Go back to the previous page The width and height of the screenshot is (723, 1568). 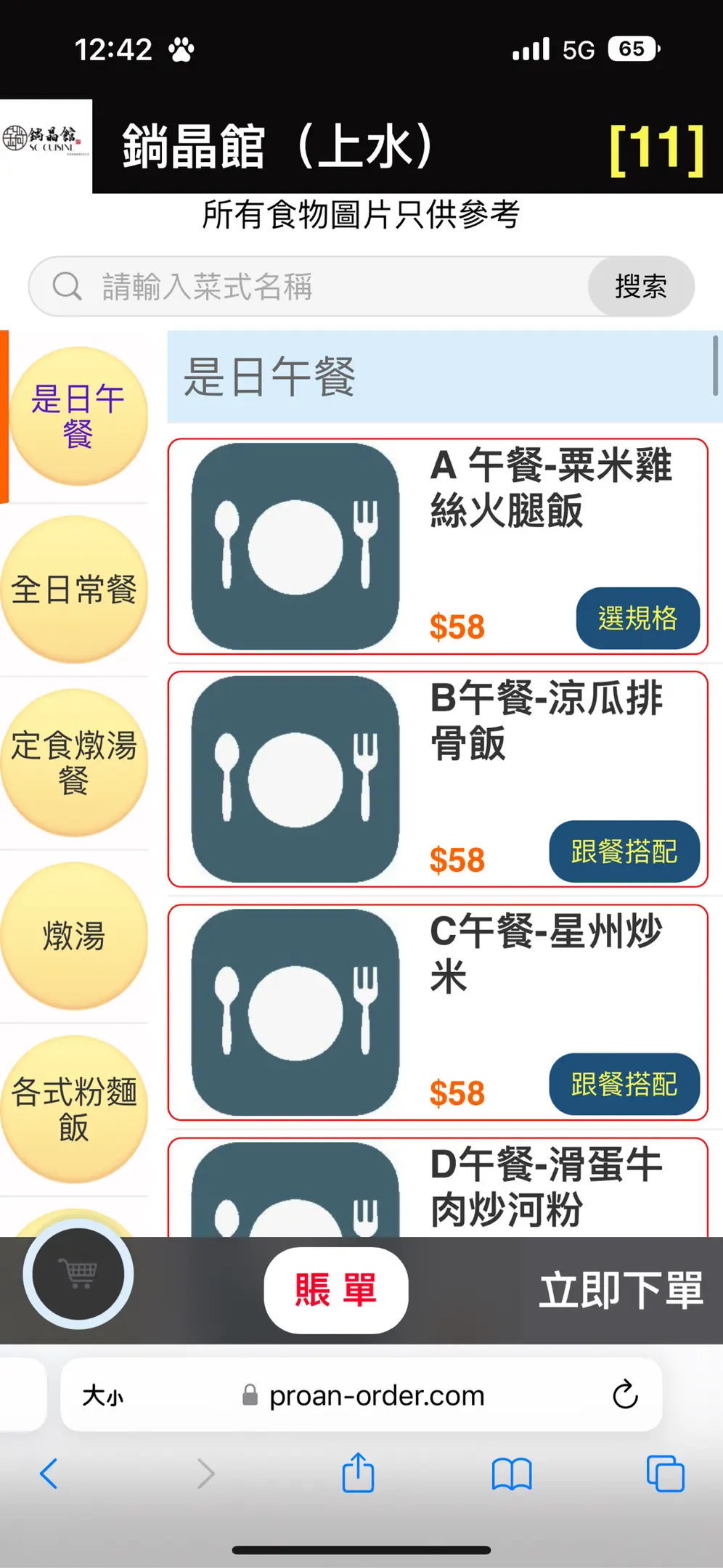pyautogui.click(x=49, y=1474)
